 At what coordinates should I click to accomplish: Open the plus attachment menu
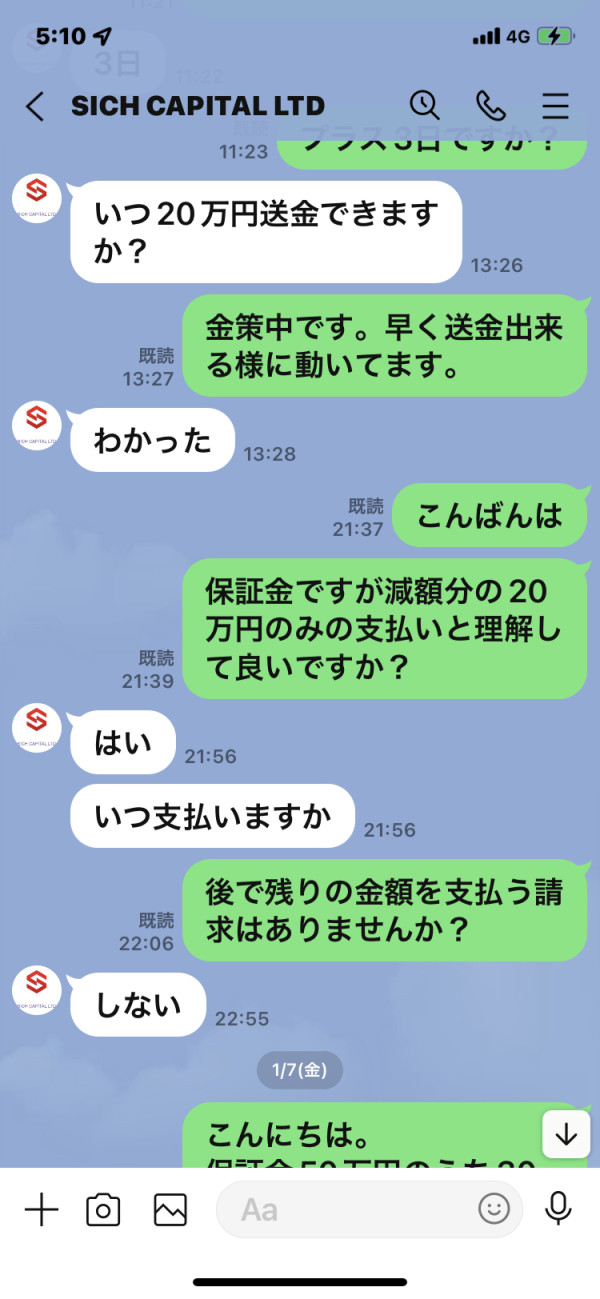(41, 1210)
